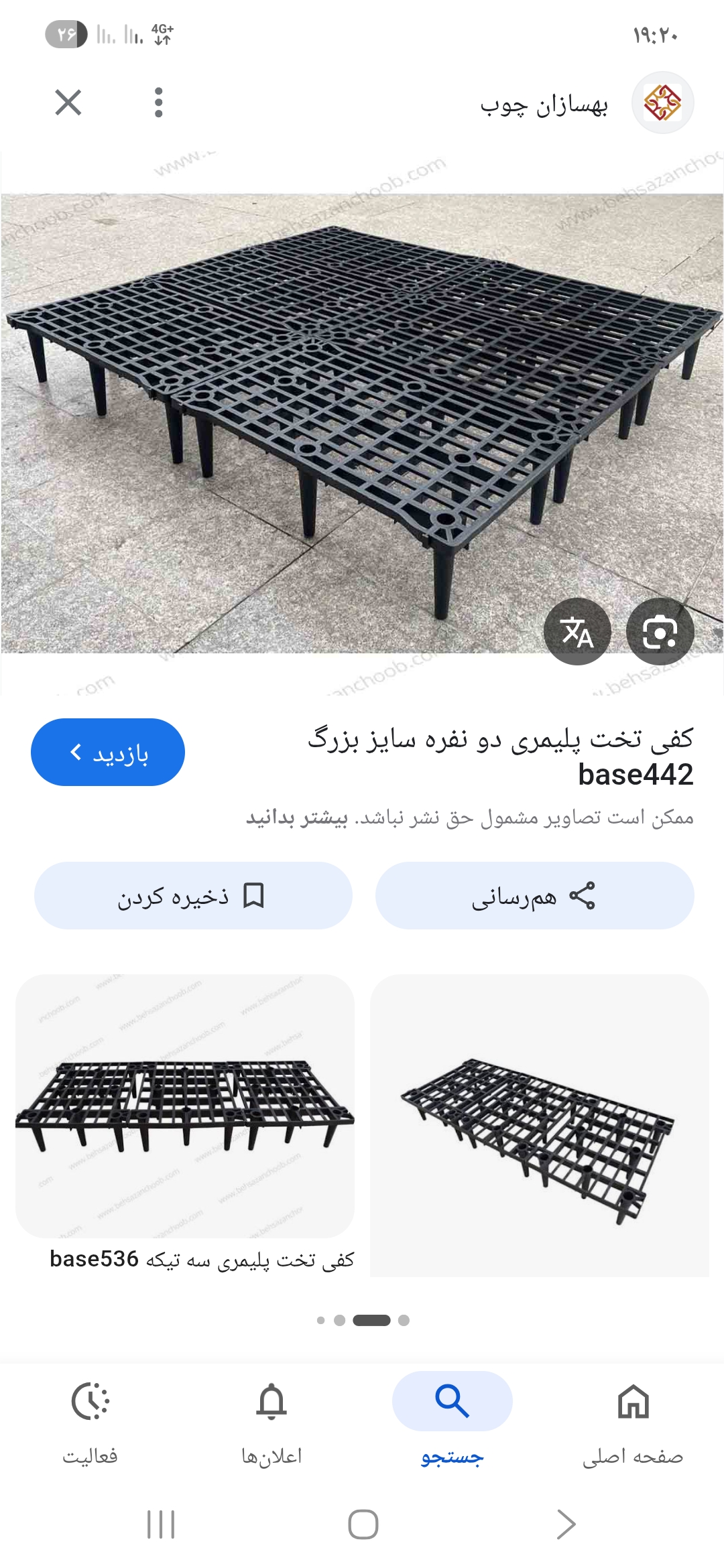Image resolution: width=724 pixels, height=1568 pixels.
Task: Open the system recent apps button
Action: click(161, 1524)
